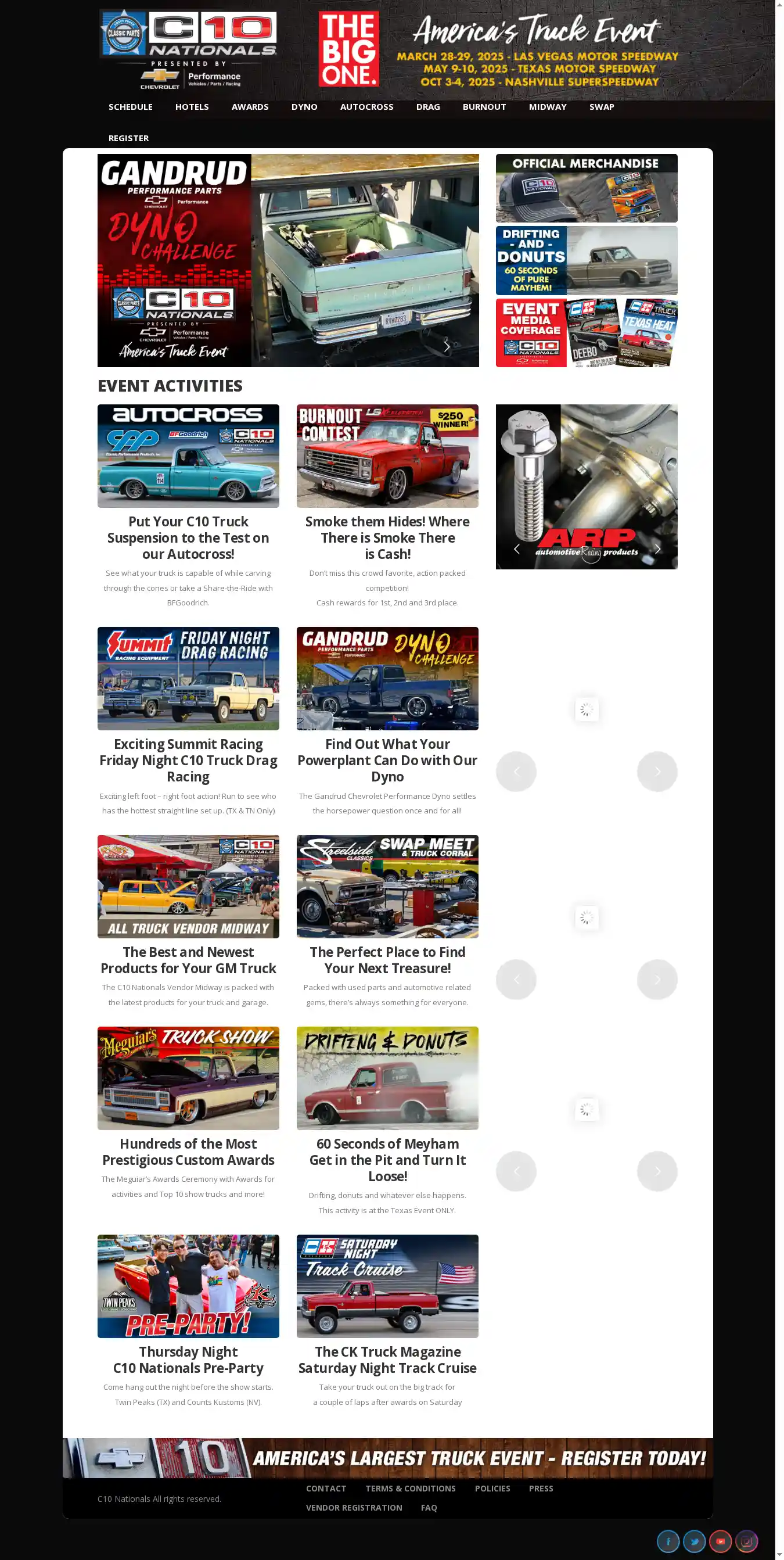Open the Burnout Contest activity card
Image resolution: width=784 pixels, height=1560 pixels.
[x=387, y=456]
